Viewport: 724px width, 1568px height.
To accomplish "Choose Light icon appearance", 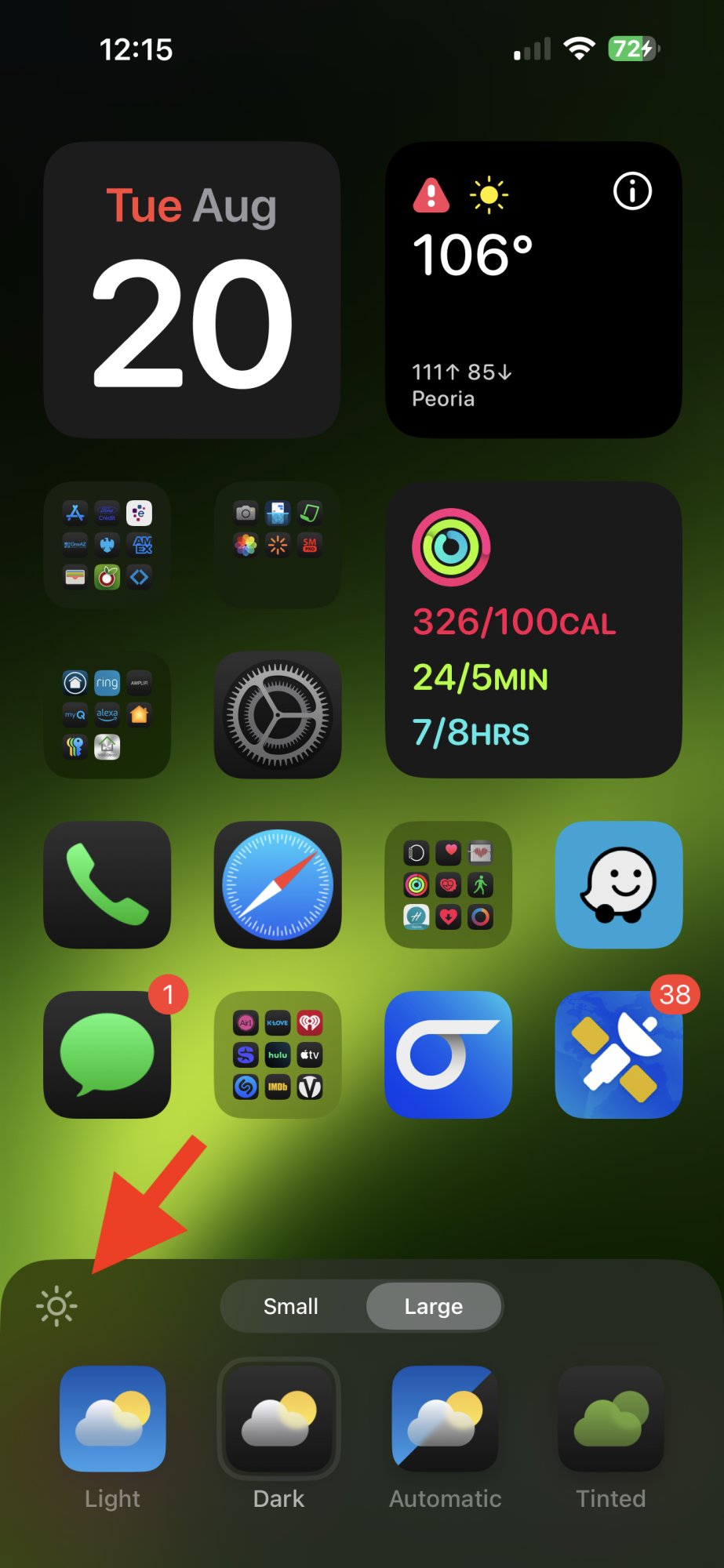I will pyautogui.click(x=113, y=1419).
